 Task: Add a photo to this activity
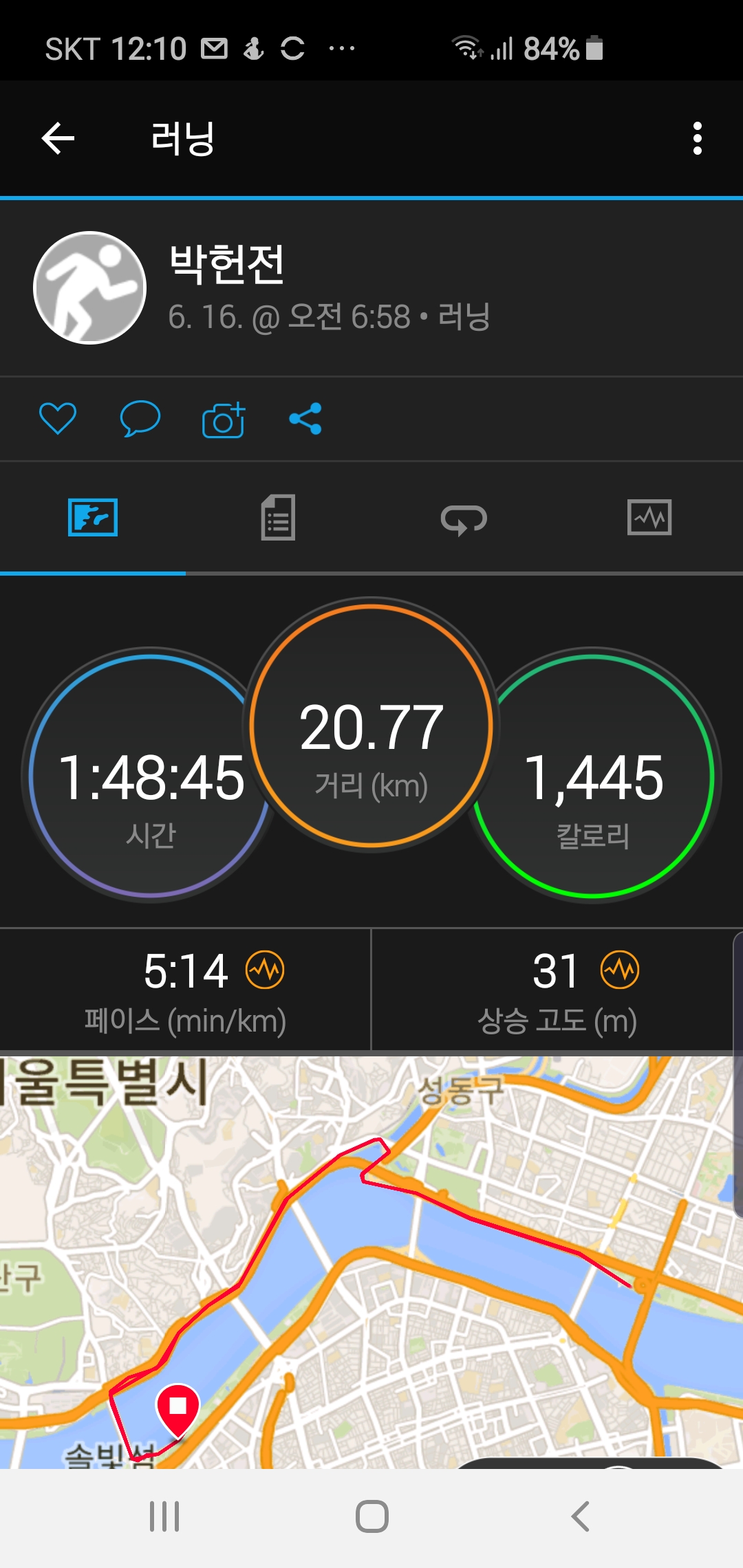[x=224, y=420]
